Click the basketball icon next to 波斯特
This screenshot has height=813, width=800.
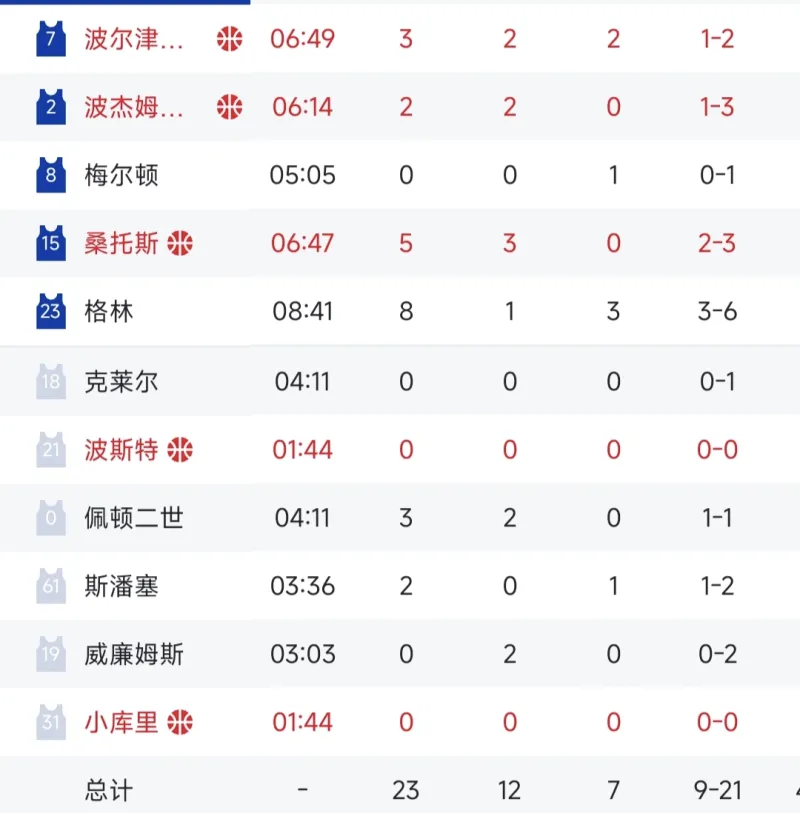pyautogui.click(x=180, y=449)
